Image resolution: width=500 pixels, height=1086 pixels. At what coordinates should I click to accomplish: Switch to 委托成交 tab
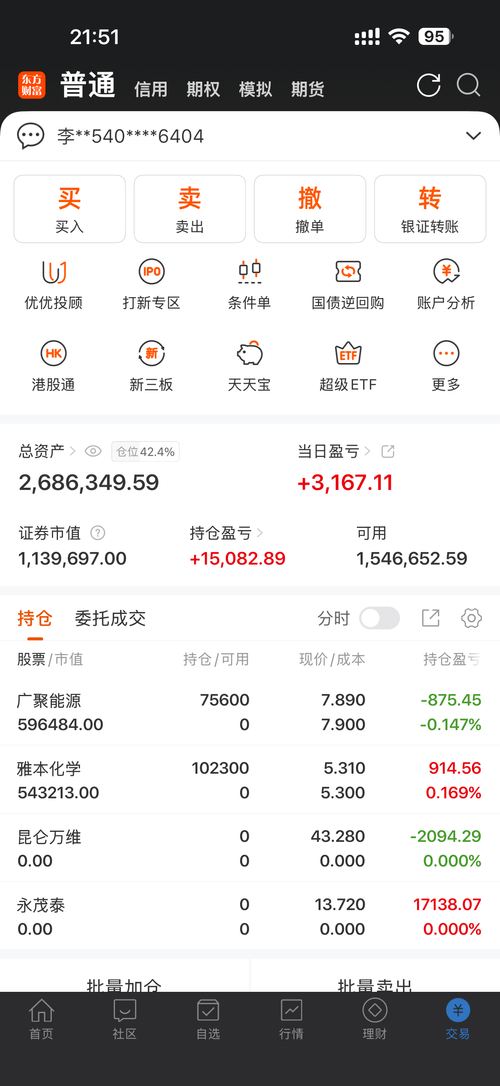point(111,618)
